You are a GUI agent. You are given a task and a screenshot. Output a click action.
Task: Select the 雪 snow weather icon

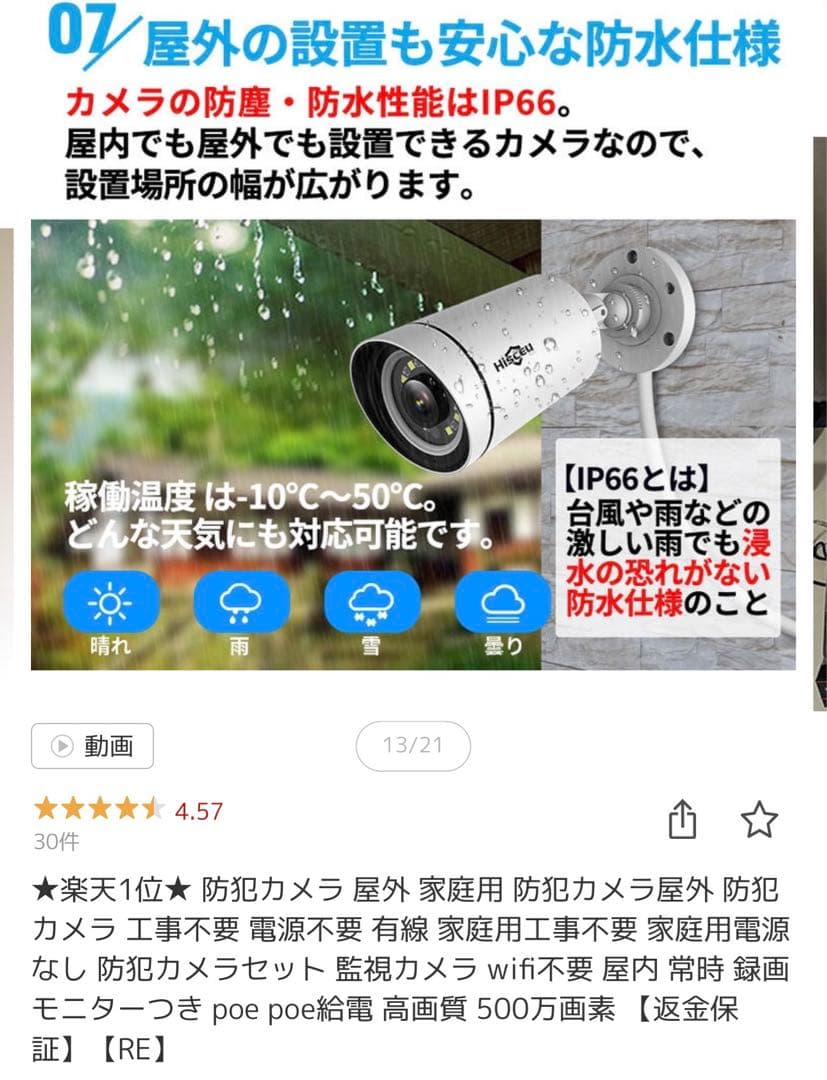[x=370, y=605]
